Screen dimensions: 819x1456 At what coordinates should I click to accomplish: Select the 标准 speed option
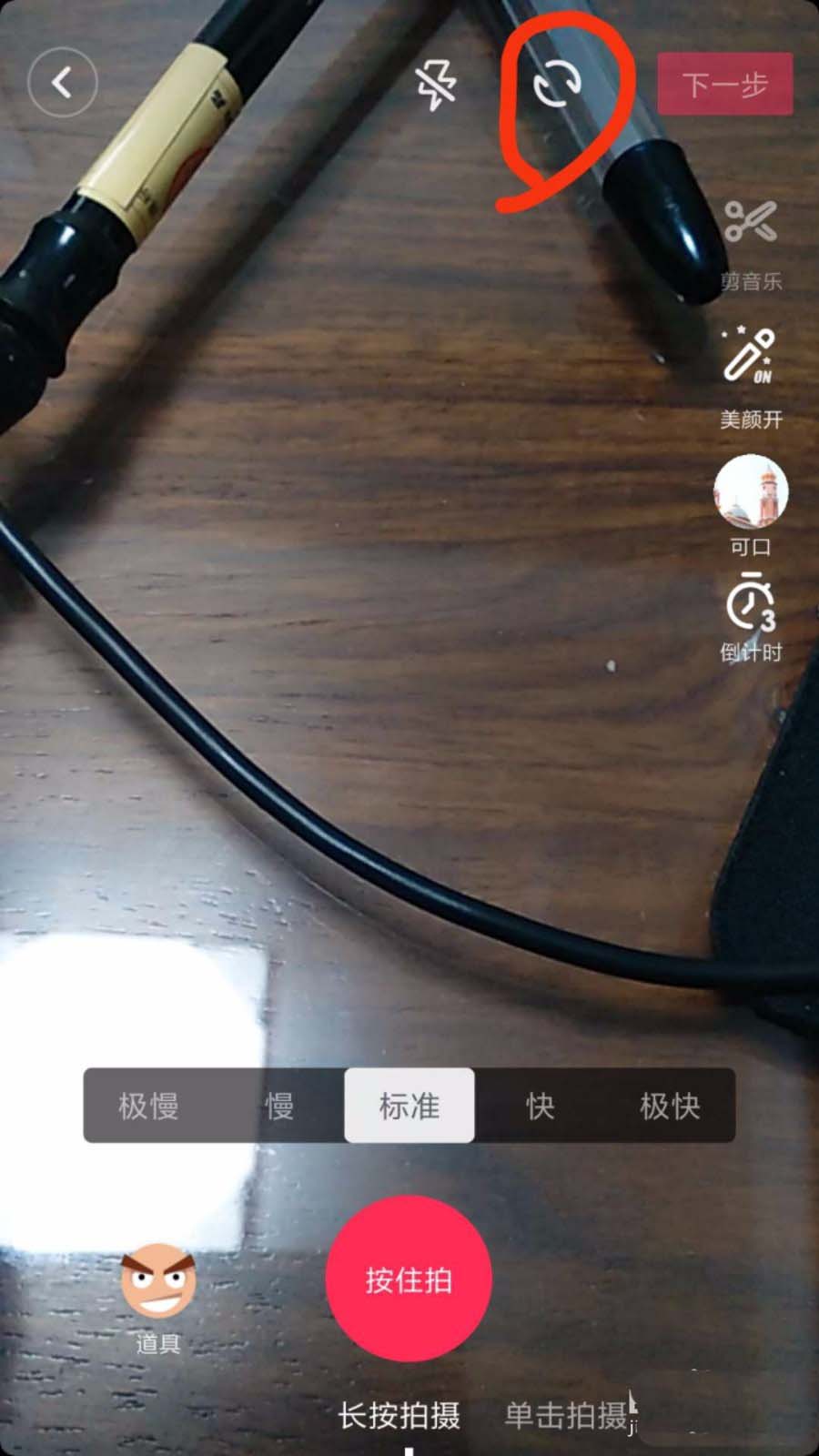(408, 1106)
